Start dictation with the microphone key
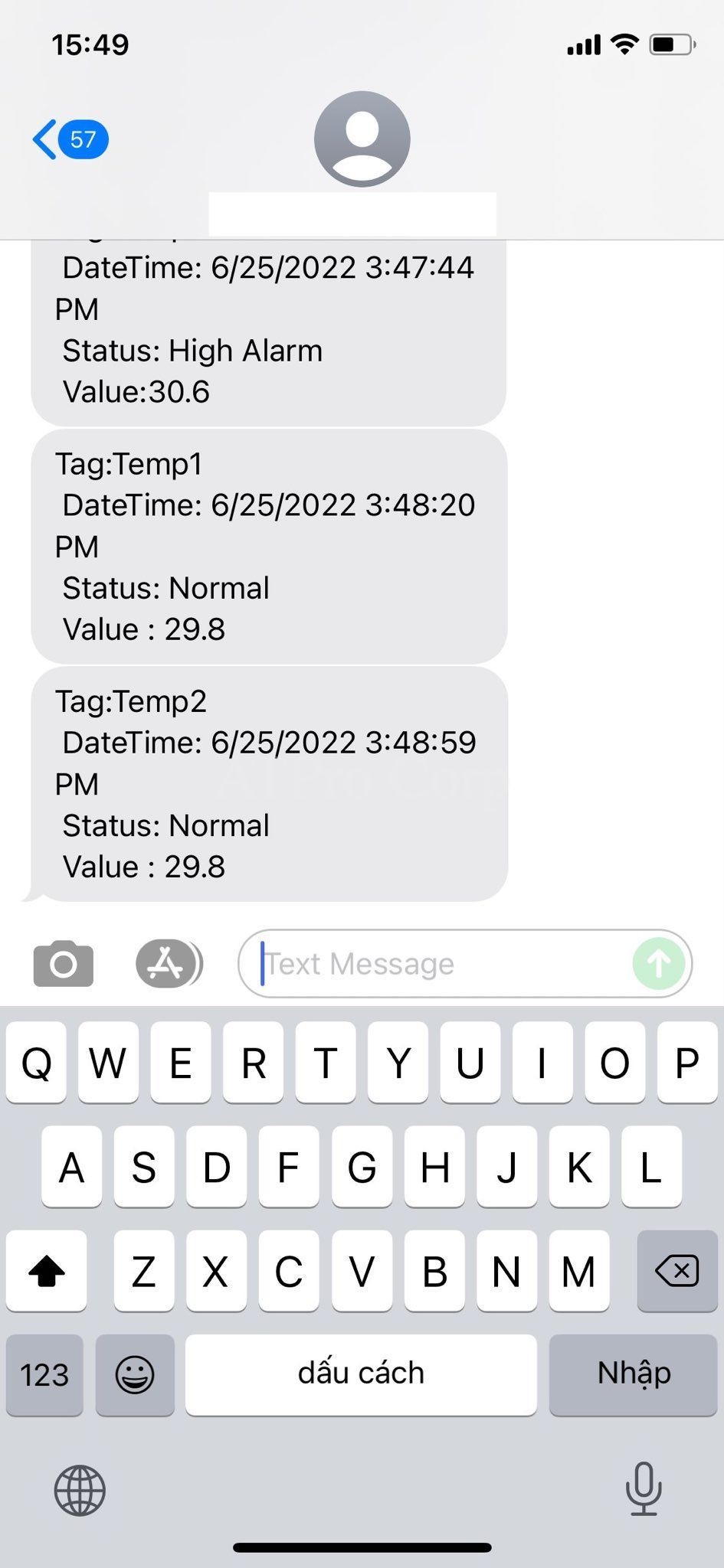This screenshot has height=1568, width=724. point(644,1489)
